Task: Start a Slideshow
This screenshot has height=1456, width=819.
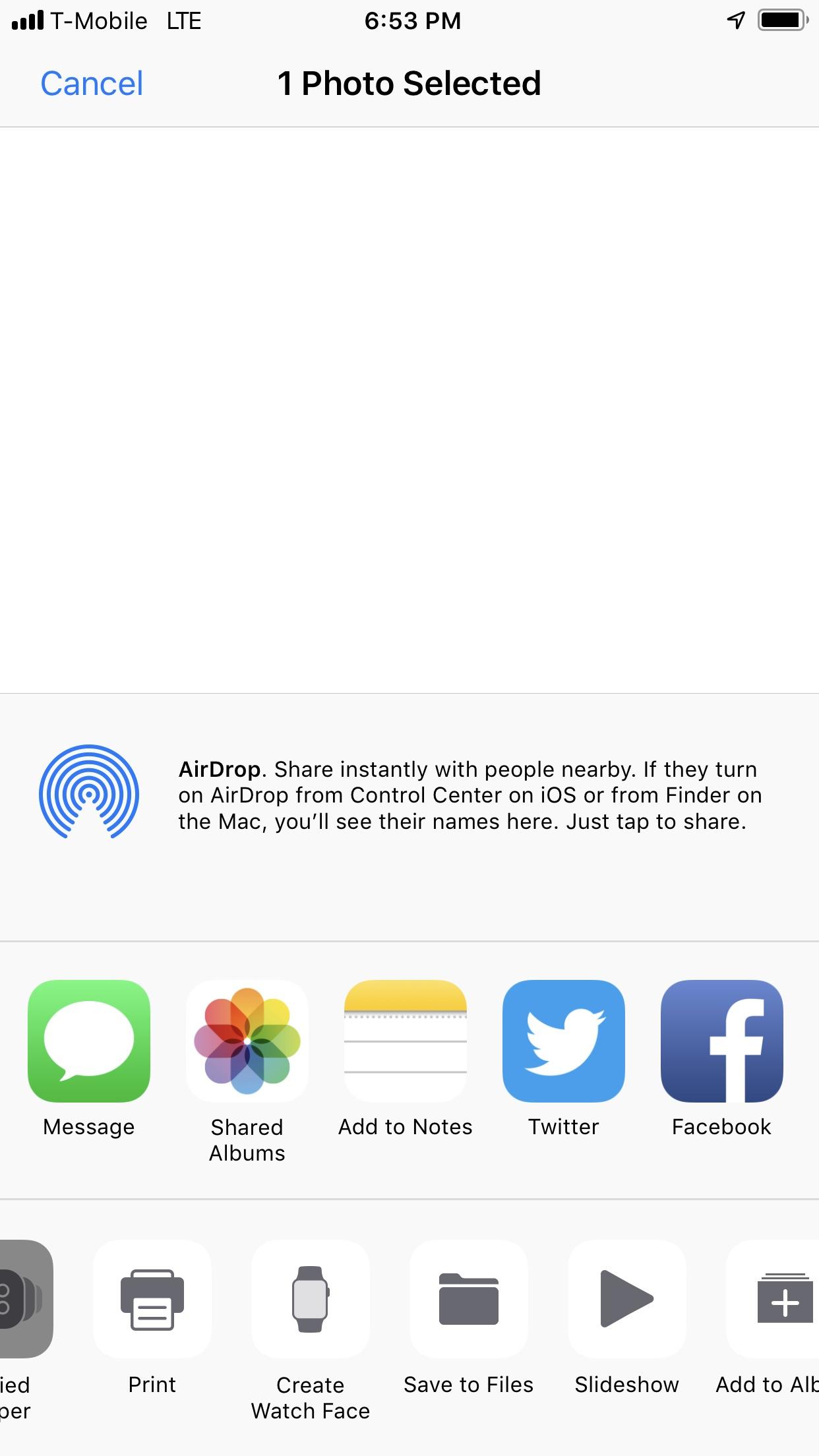Action: click(x=626, y=1298)
